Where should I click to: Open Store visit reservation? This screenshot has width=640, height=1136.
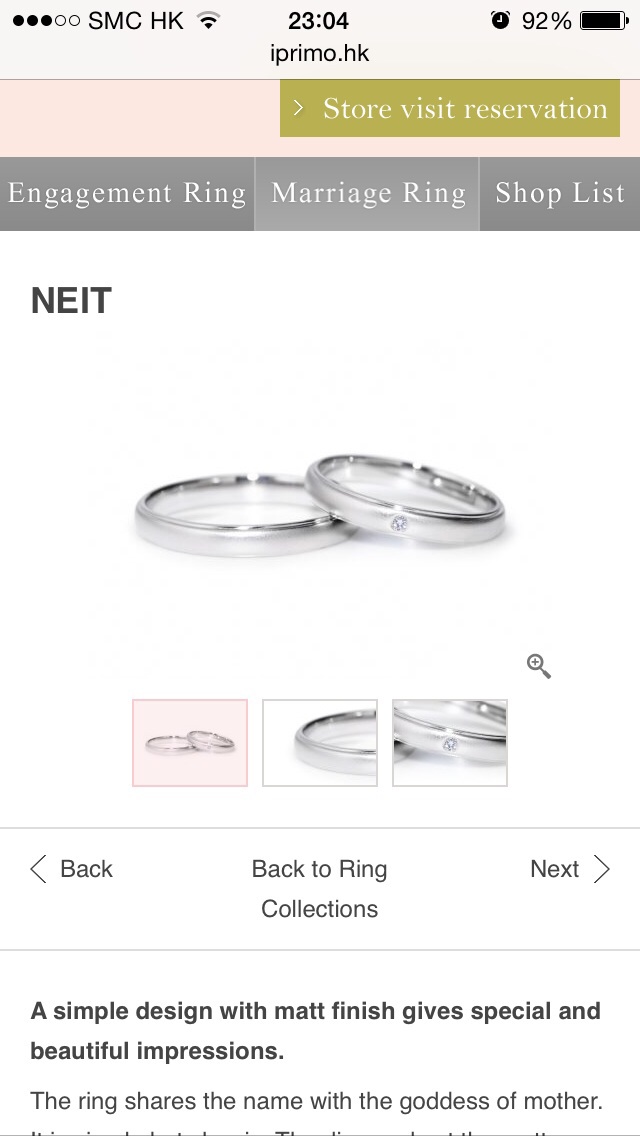click(450, 109)
